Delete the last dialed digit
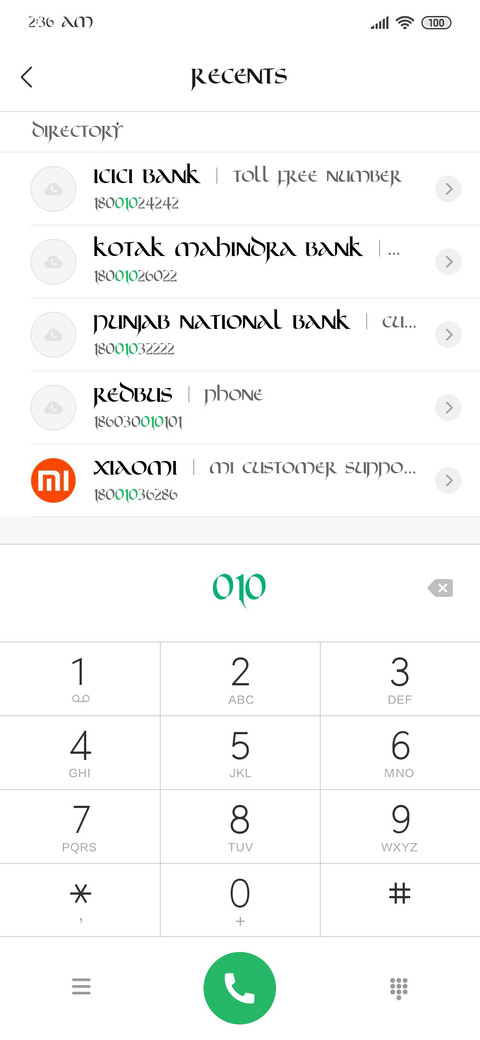The width and height of the screenshot is (480, 1040). pyautogui.click(x=440, y=588)
